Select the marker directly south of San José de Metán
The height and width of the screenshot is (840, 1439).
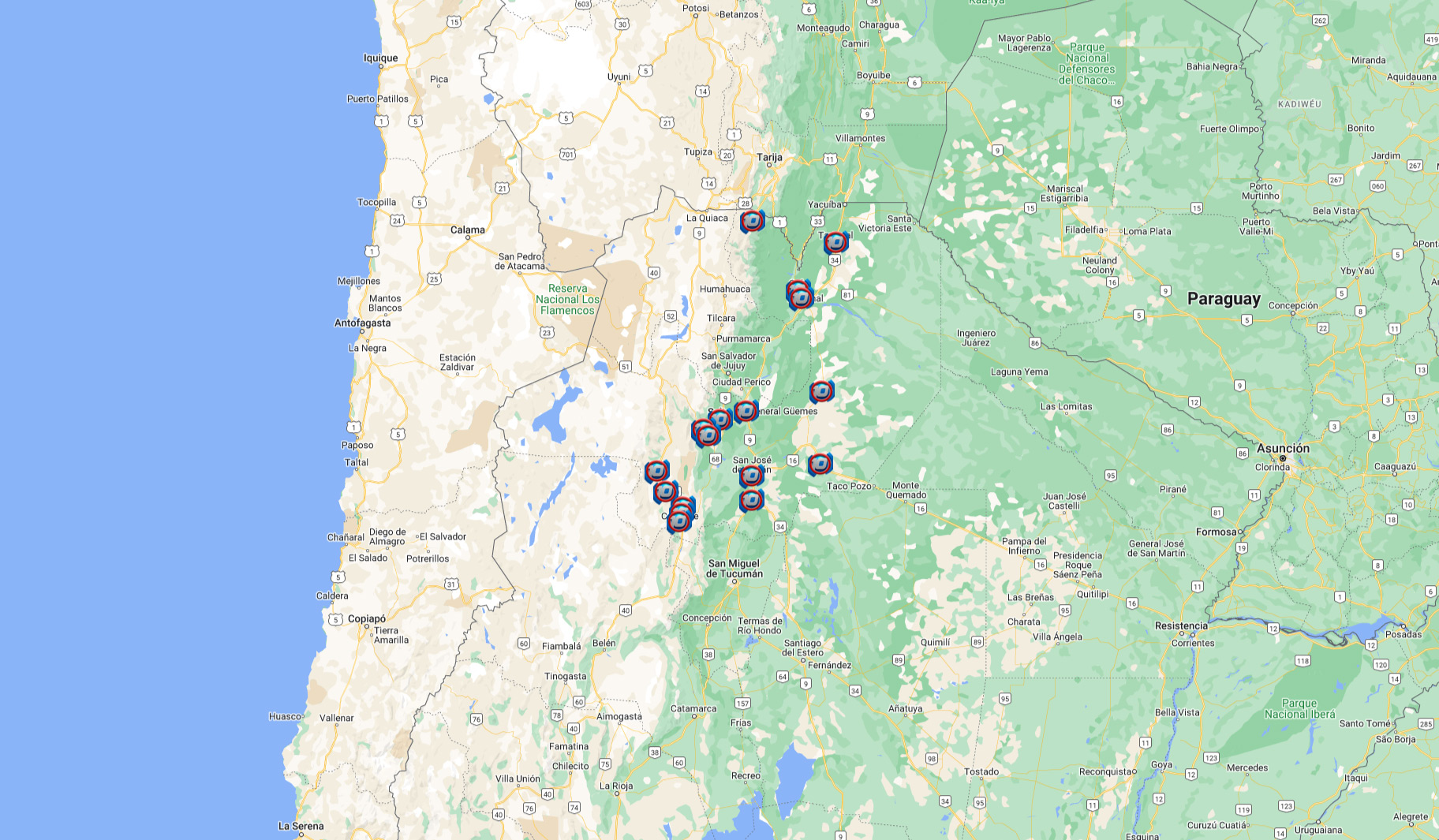click(x=751, y=500)
